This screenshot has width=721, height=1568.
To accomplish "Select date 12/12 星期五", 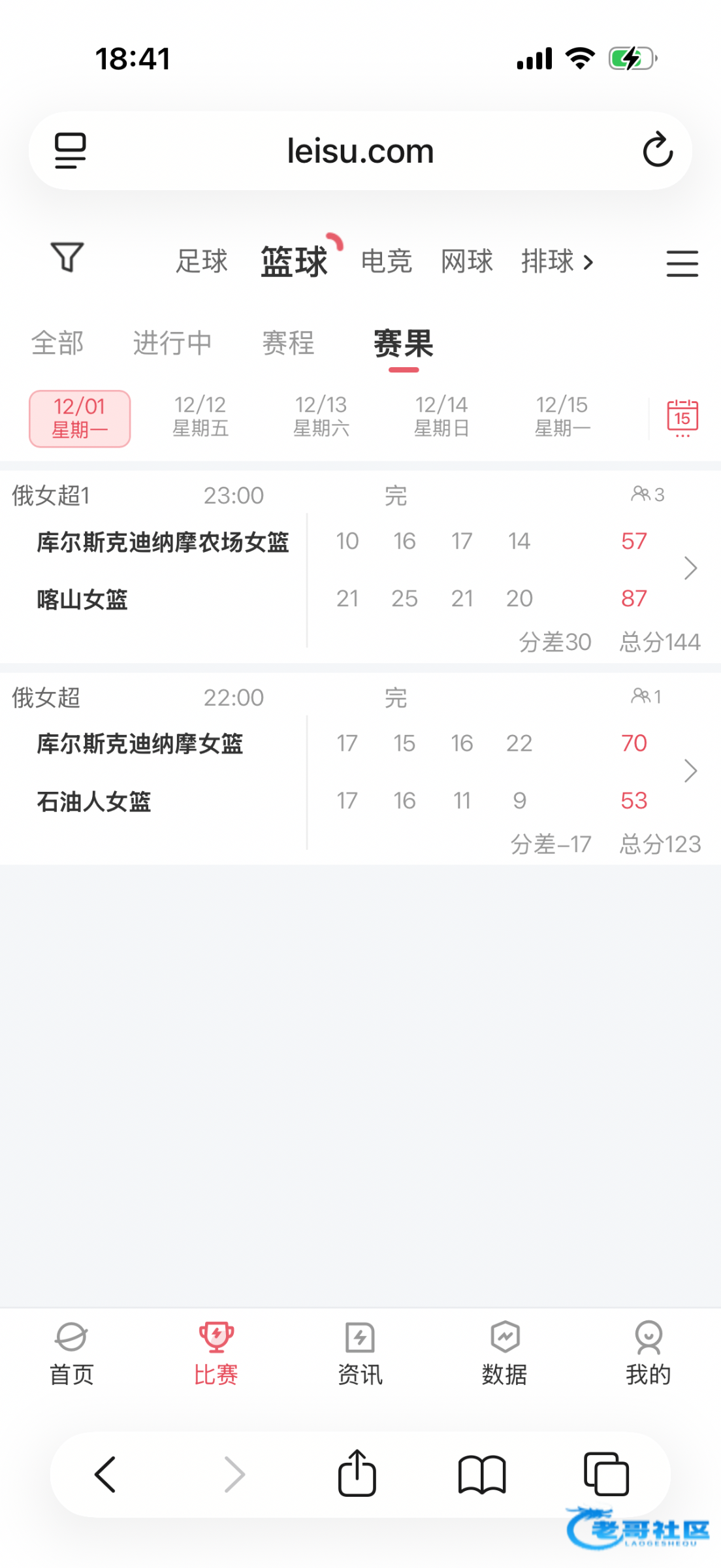I will tap(200, 416).
